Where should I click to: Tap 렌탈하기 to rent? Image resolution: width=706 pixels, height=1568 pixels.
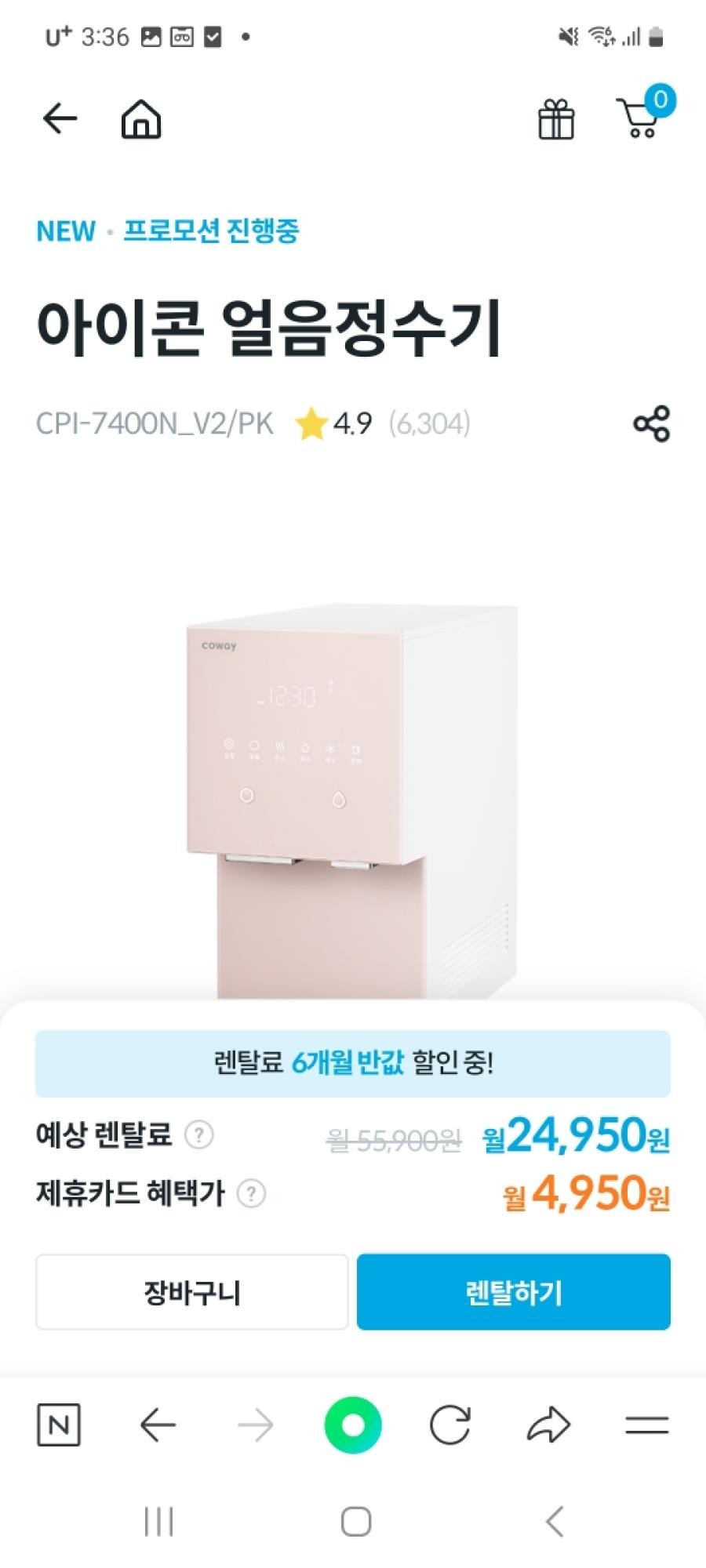(514, 1292)
